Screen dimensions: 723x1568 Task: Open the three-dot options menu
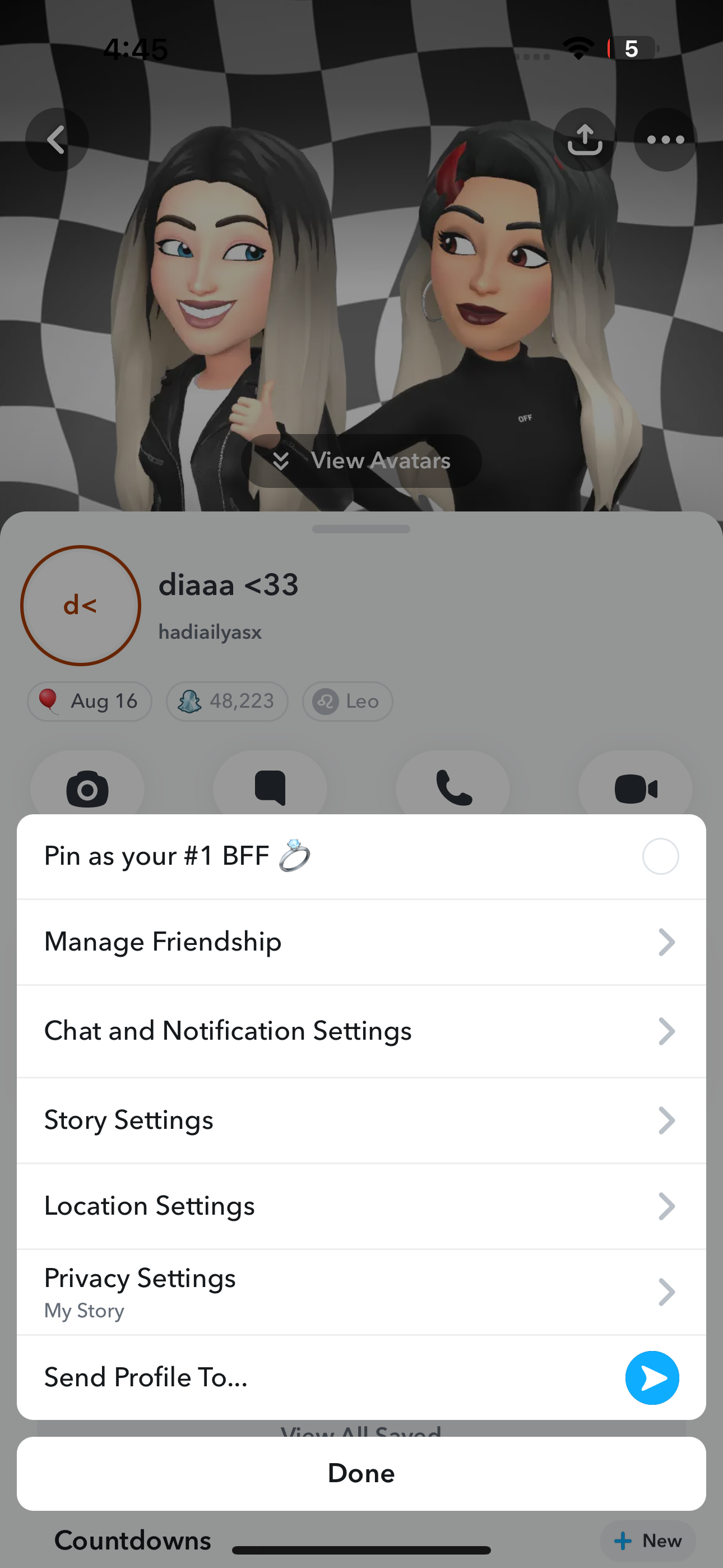point(665,140)
